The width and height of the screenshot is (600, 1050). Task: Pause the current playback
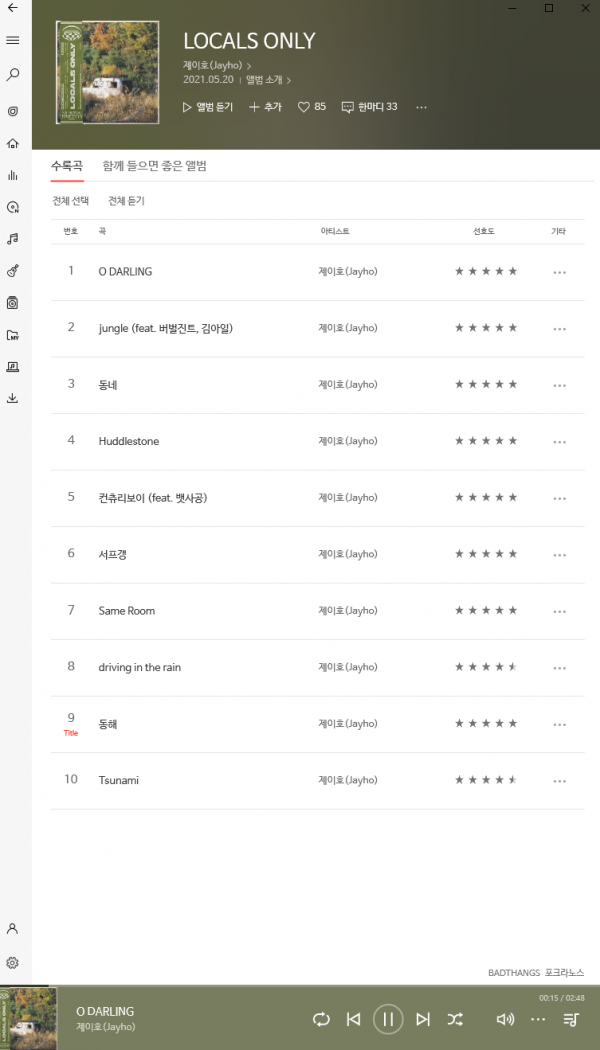(x=388, y=1019)
